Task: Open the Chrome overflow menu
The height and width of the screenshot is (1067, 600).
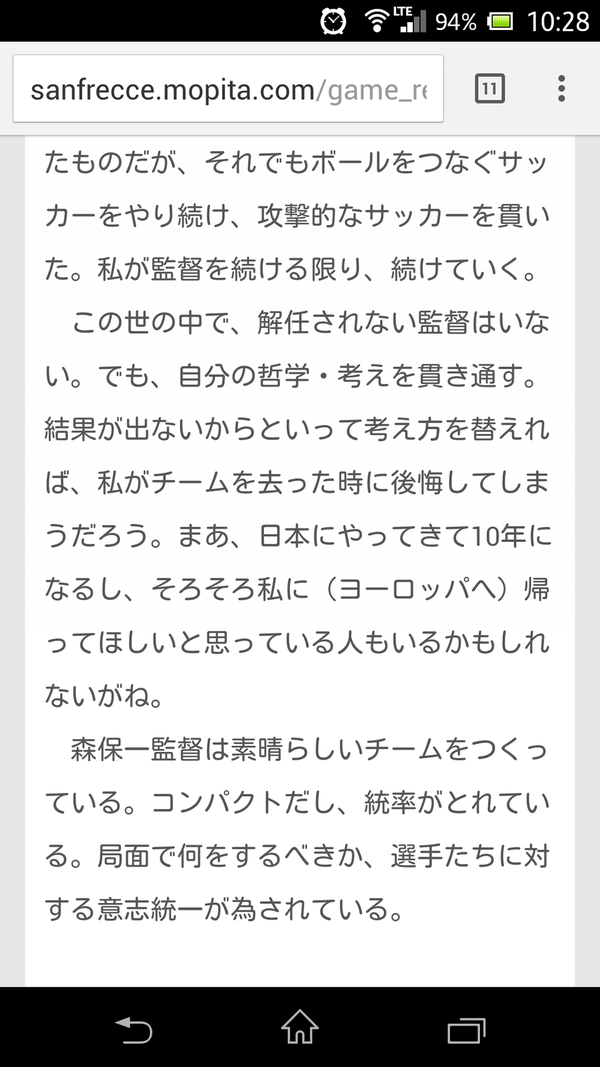Action: pos(561,89)
